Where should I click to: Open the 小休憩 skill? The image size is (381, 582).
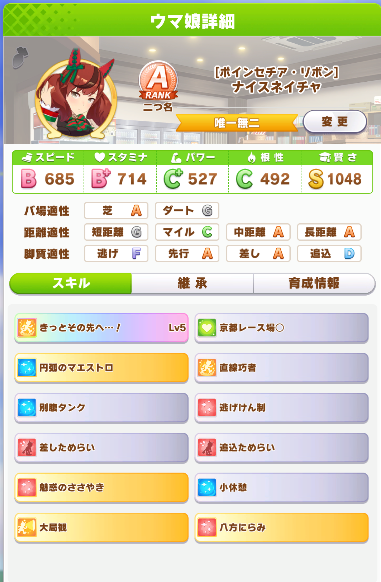pyautogui.click(x=281, y=487)
